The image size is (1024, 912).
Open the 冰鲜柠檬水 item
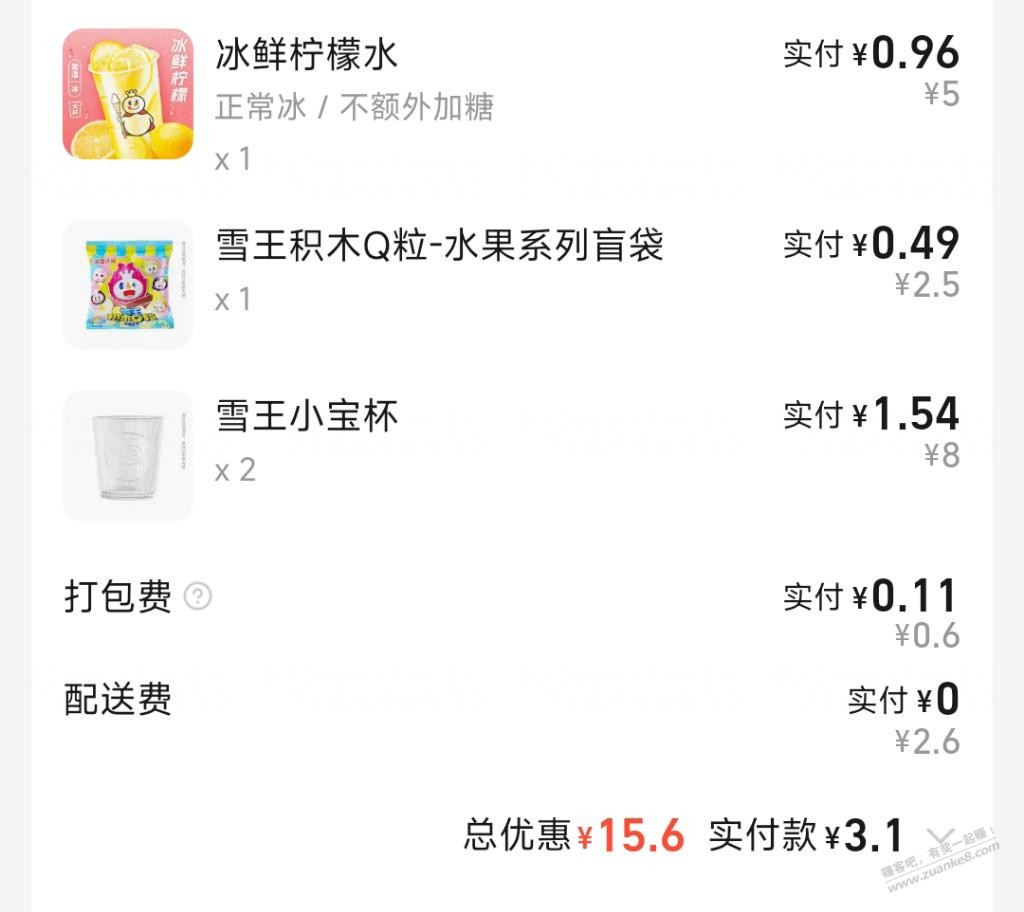(308, 54)
